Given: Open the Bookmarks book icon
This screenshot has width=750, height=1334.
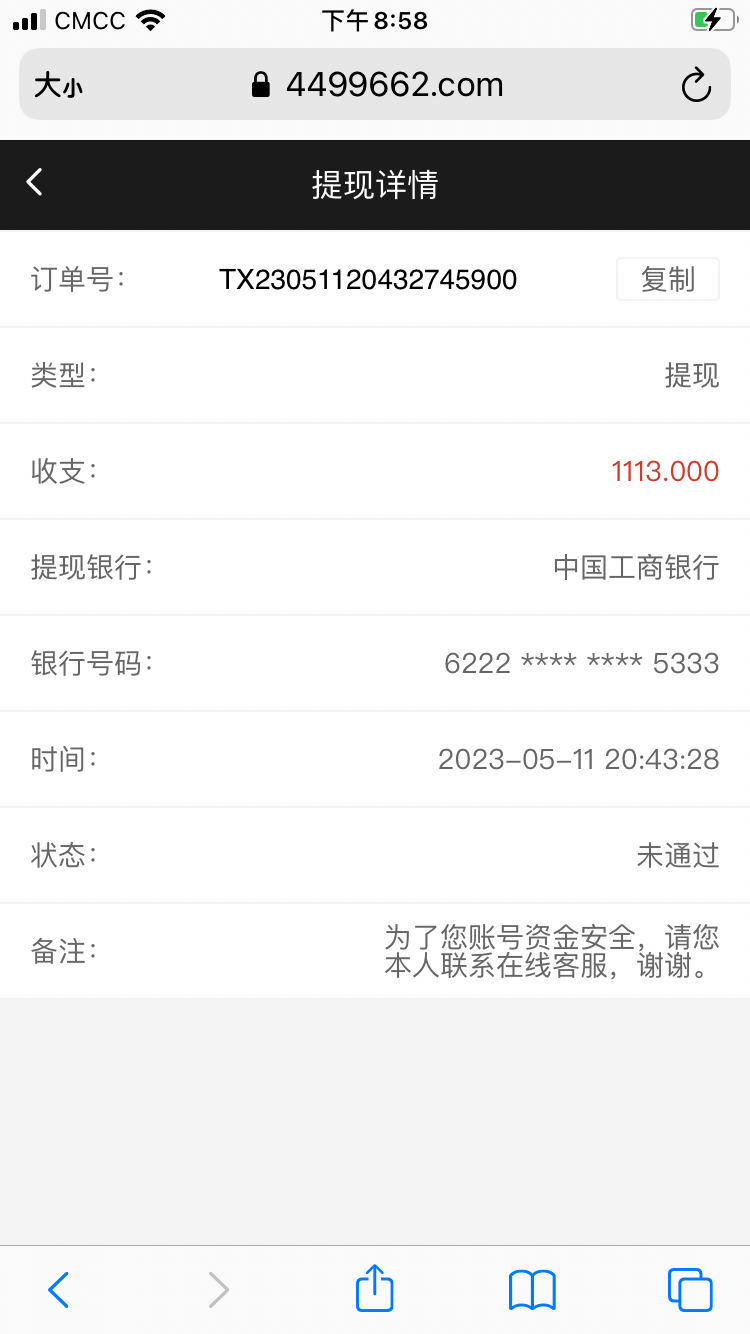Looking at the screenshot, I should [531, 1290].
